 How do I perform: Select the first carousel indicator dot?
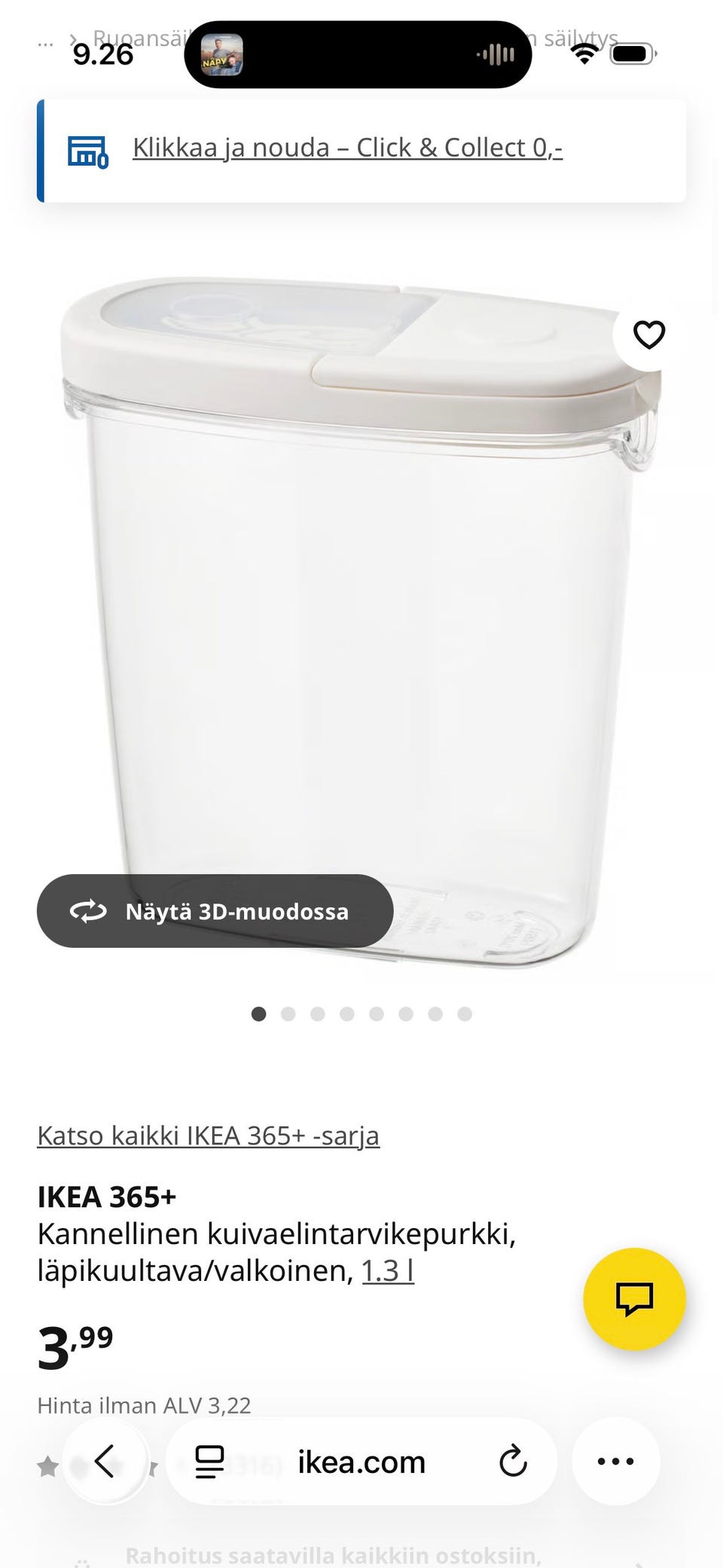259,1014
